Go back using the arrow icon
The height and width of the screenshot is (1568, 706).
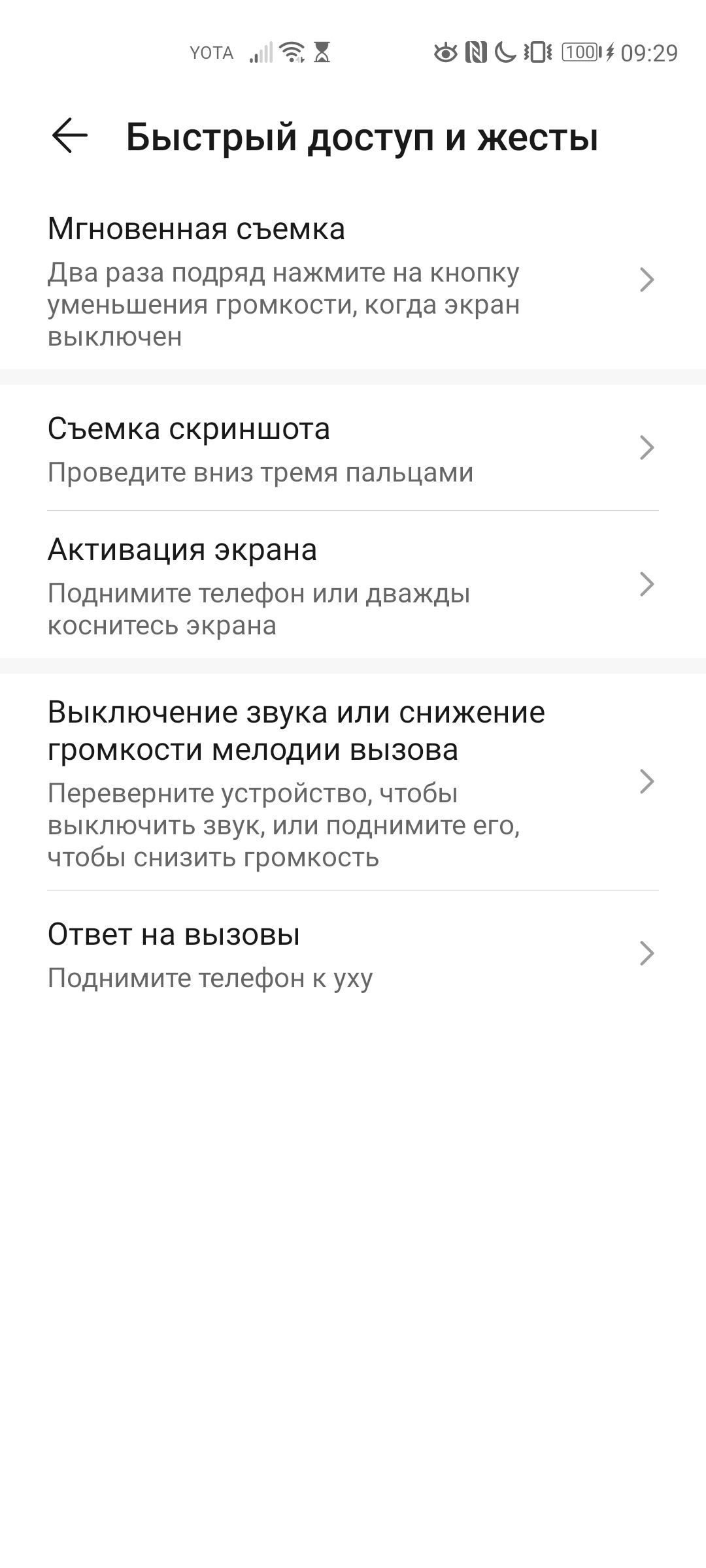69,136
